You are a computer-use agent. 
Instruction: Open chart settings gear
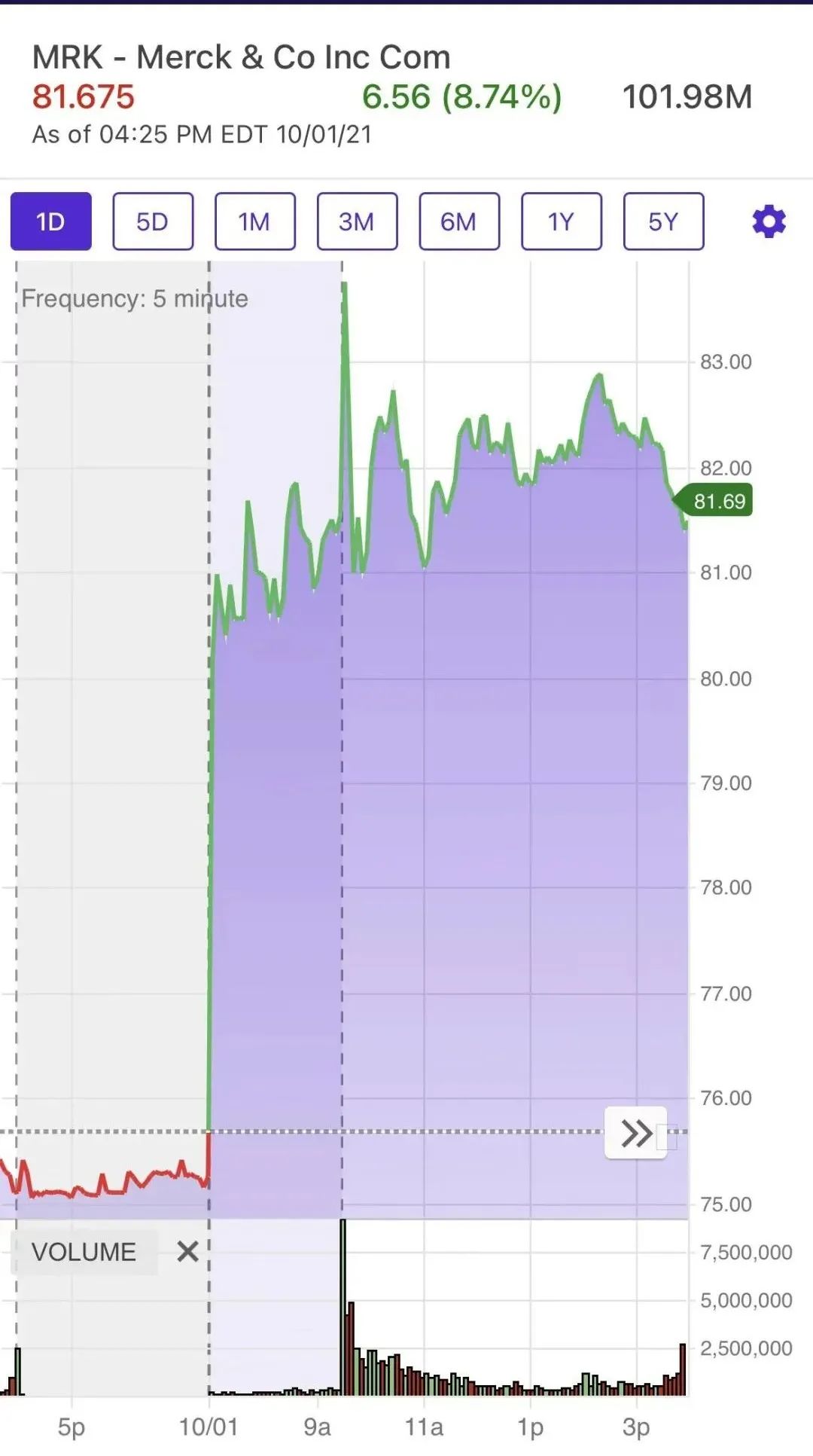coord(769,222)
